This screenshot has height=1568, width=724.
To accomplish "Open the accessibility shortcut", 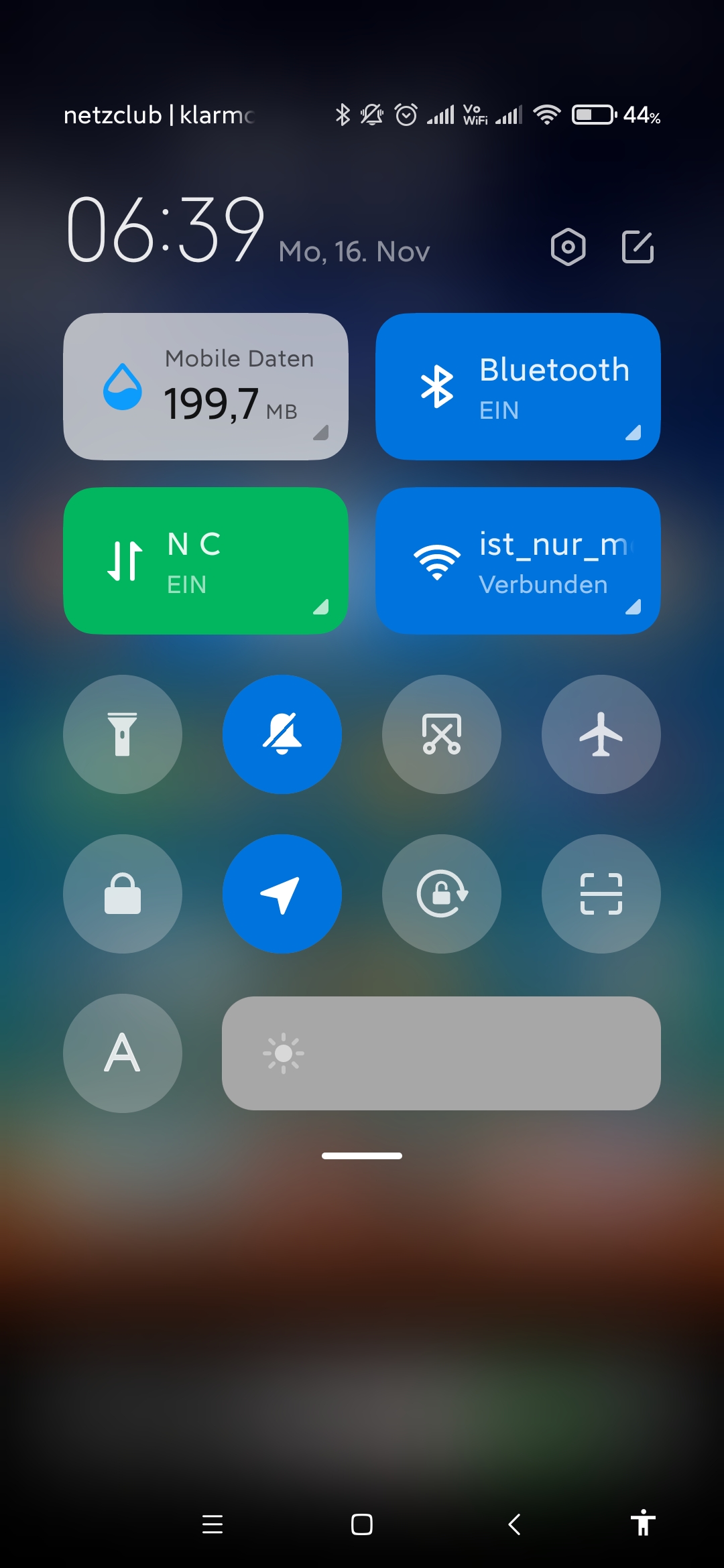I will coord(643,1522).
